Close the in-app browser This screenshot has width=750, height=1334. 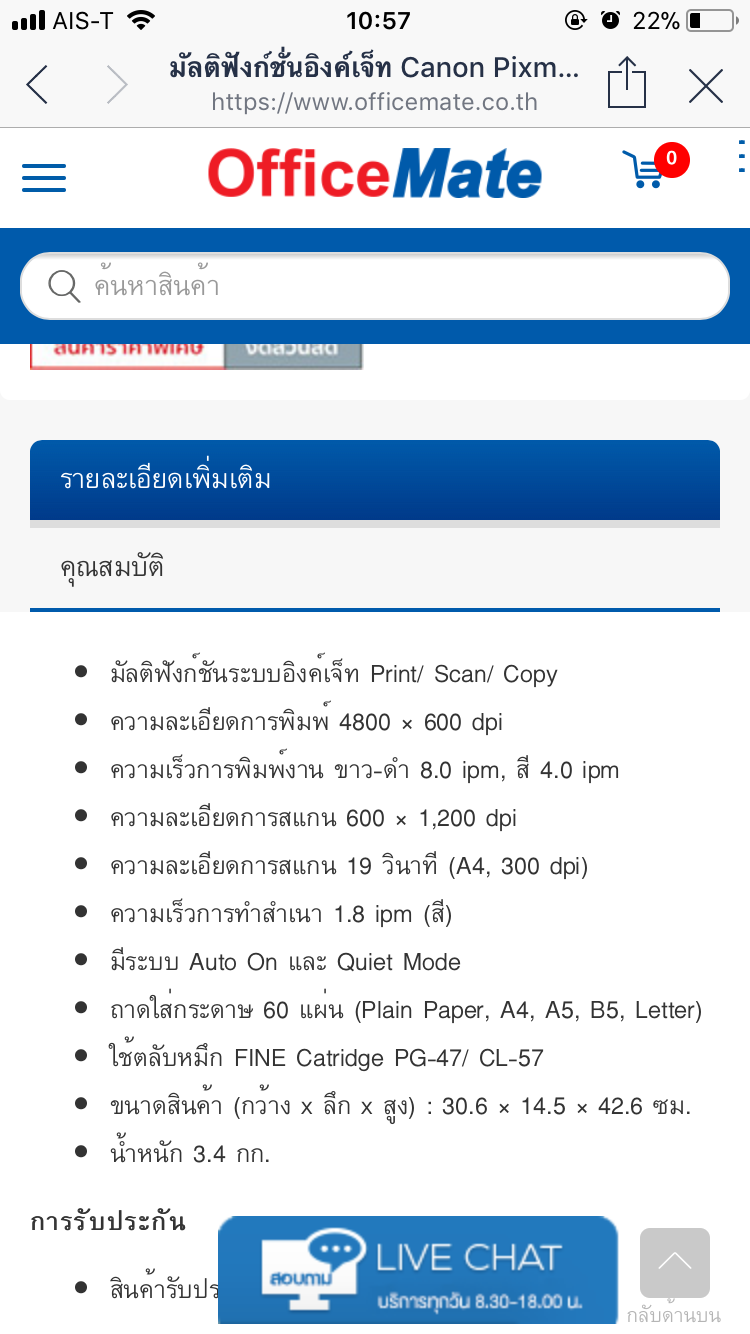coord(706,86)
